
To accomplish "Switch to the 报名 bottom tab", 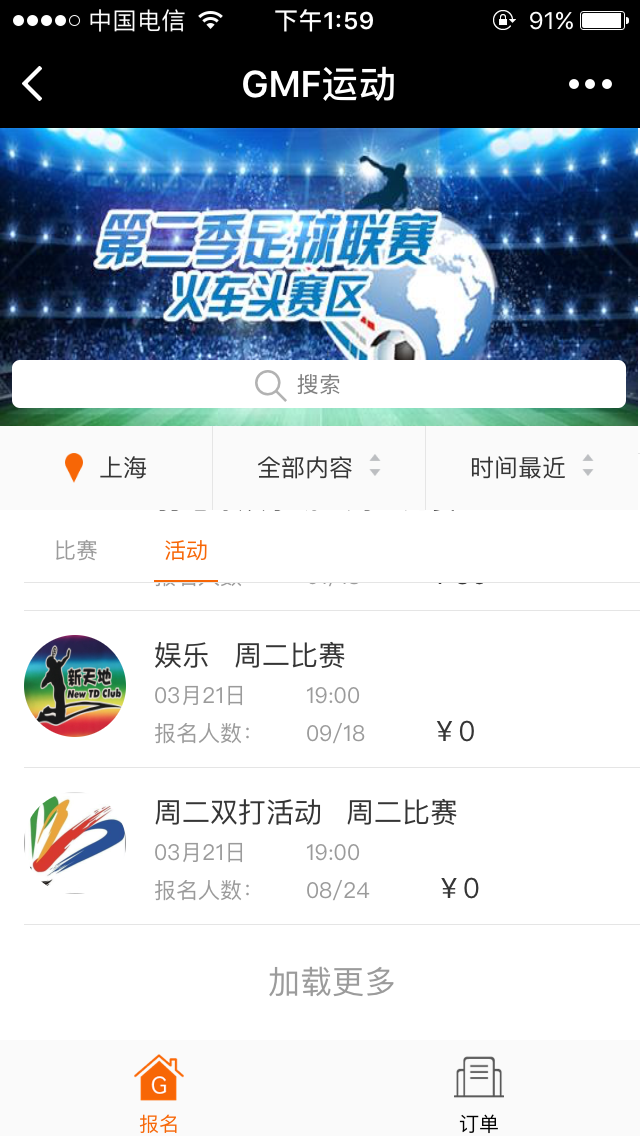I will pyautogui.click(x=159, y=1092).
